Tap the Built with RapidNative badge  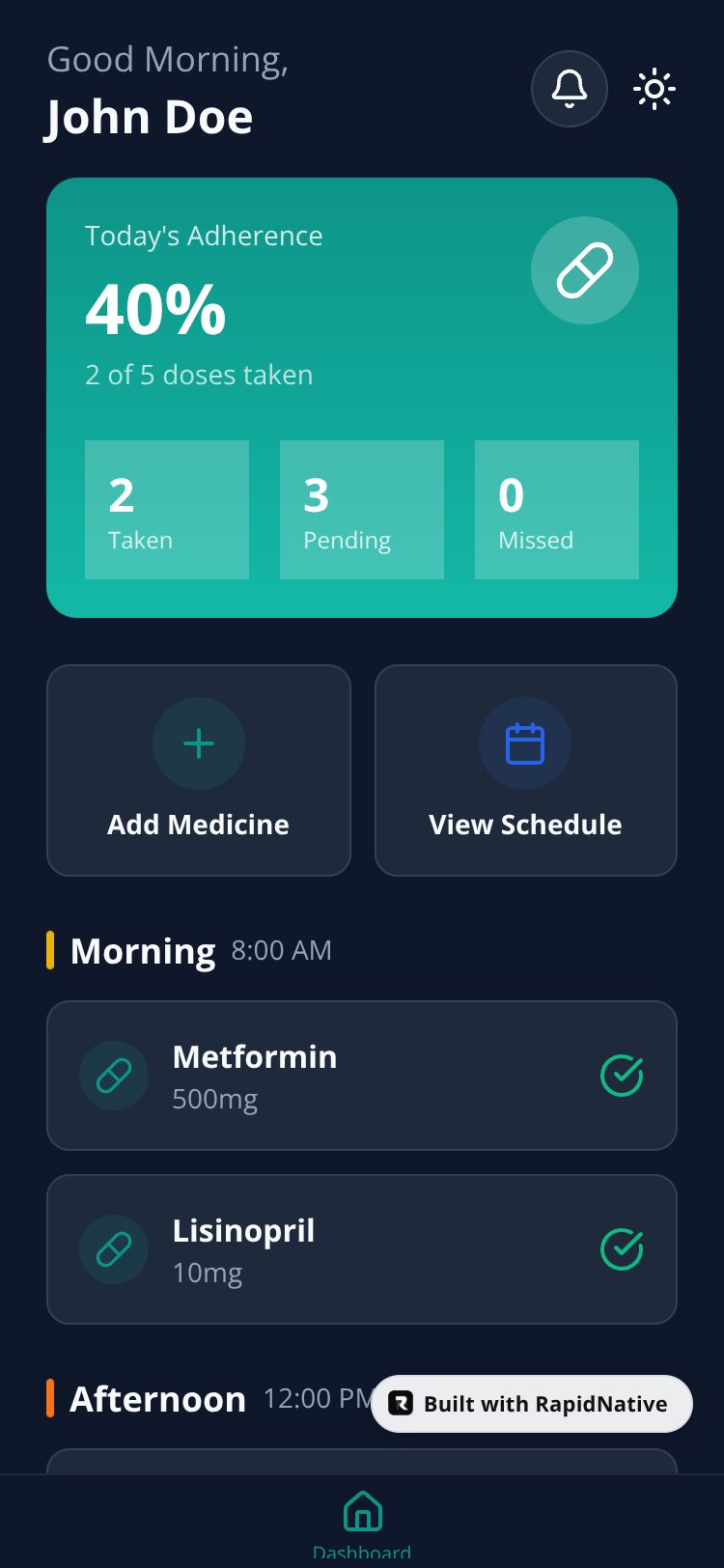[532, 1404]
